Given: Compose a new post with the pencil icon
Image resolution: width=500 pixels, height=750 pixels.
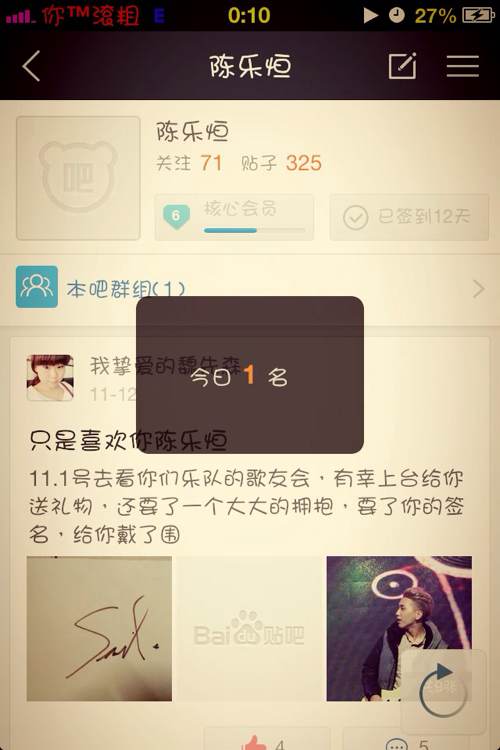Looking at the screenshot, I should coord(402,66).
